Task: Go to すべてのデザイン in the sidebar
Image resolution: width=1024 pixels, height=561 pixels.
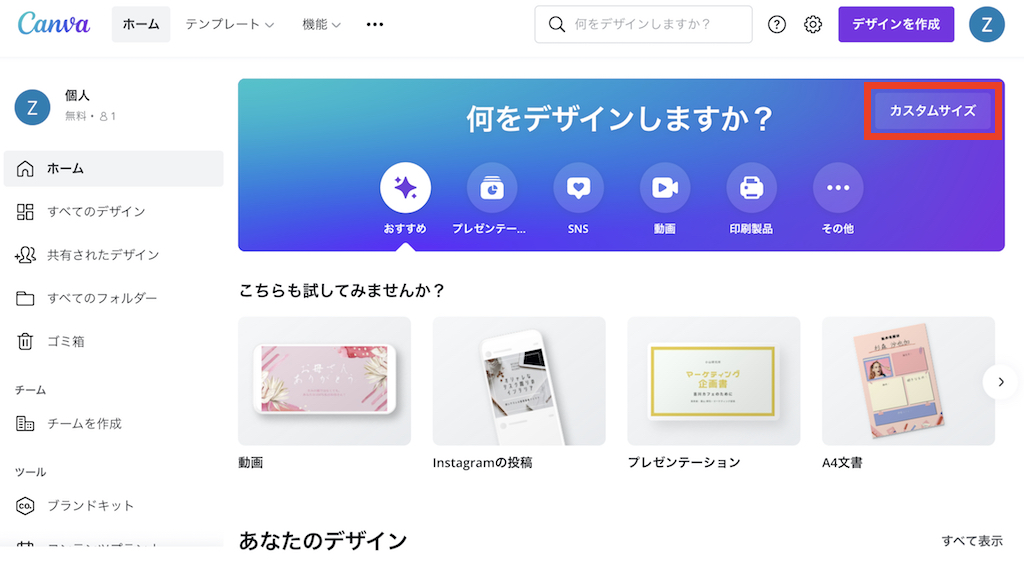Action: pos(96,211)
